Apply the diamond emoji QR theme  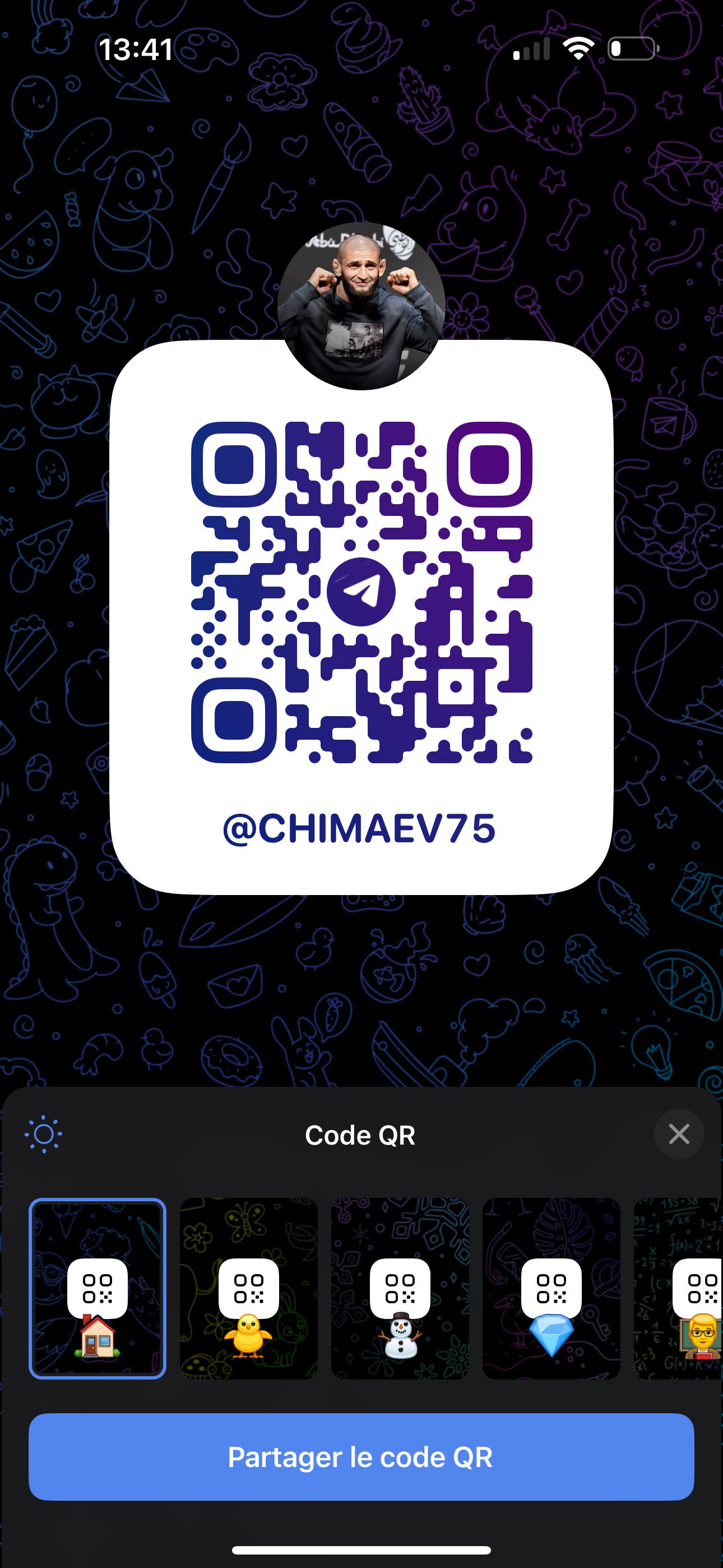pyautogui.click(x=551, y=1288)
